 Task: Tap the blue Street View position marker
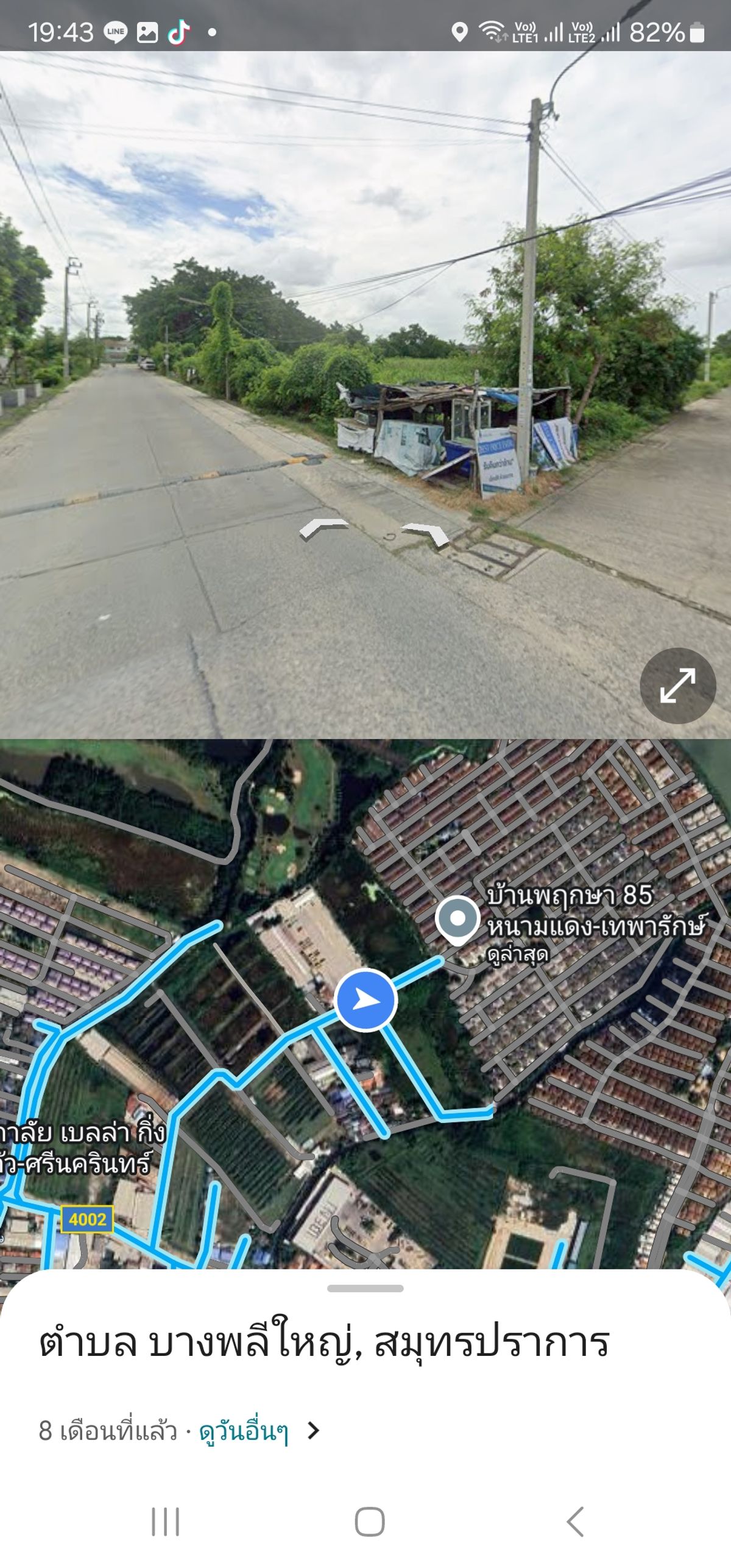pos(365,1000)
